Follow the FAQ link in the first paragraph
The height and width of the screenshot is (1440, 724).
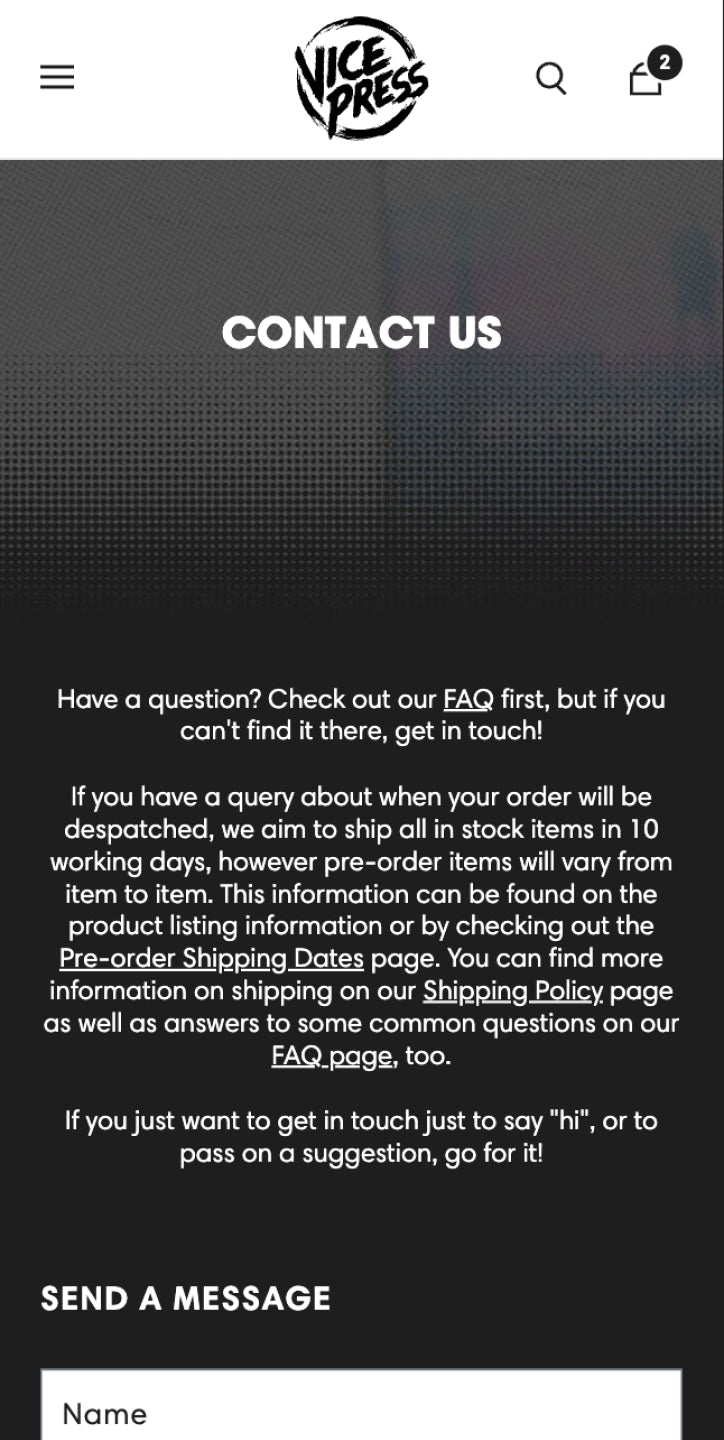469,699
